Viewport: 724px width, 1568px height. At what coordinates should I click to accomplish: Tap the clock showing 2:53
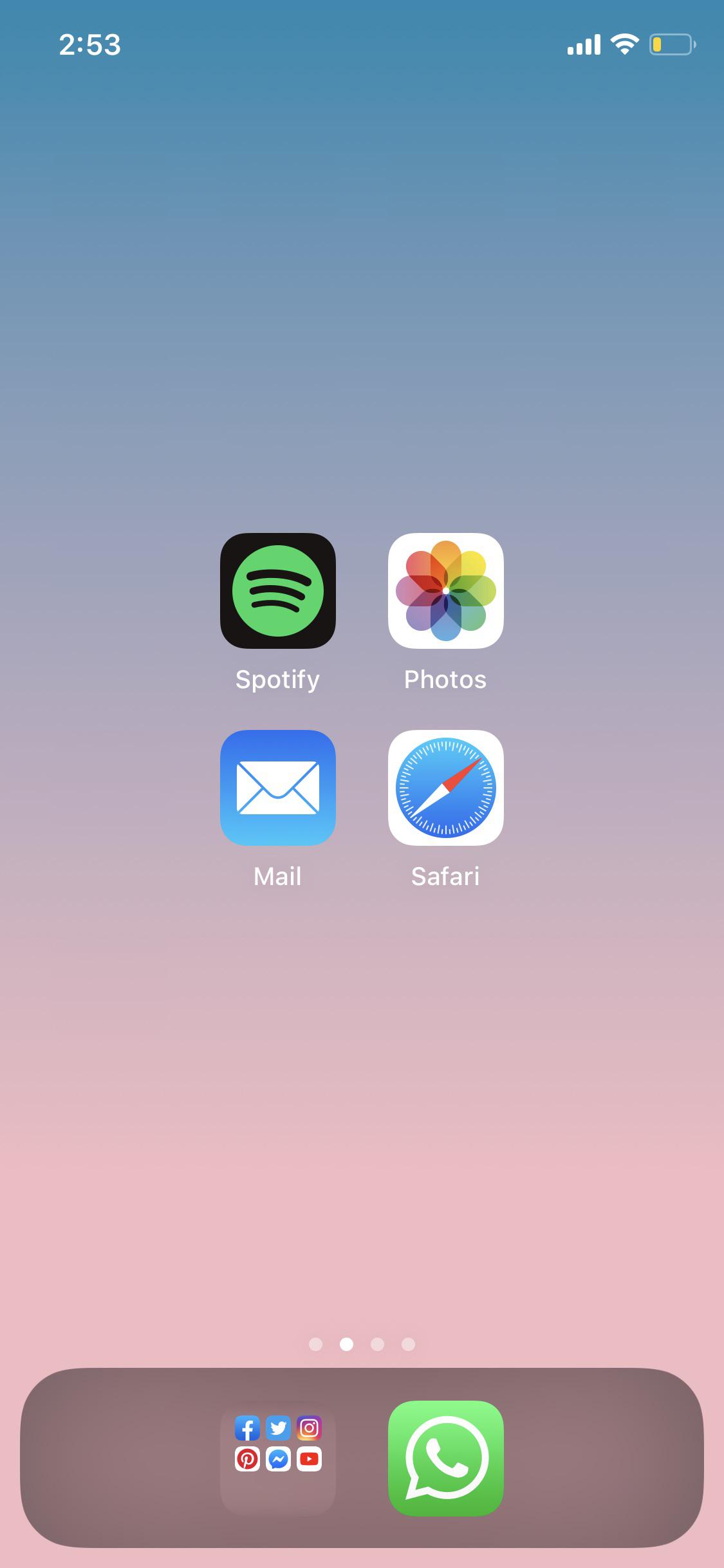tap(91, 45)
